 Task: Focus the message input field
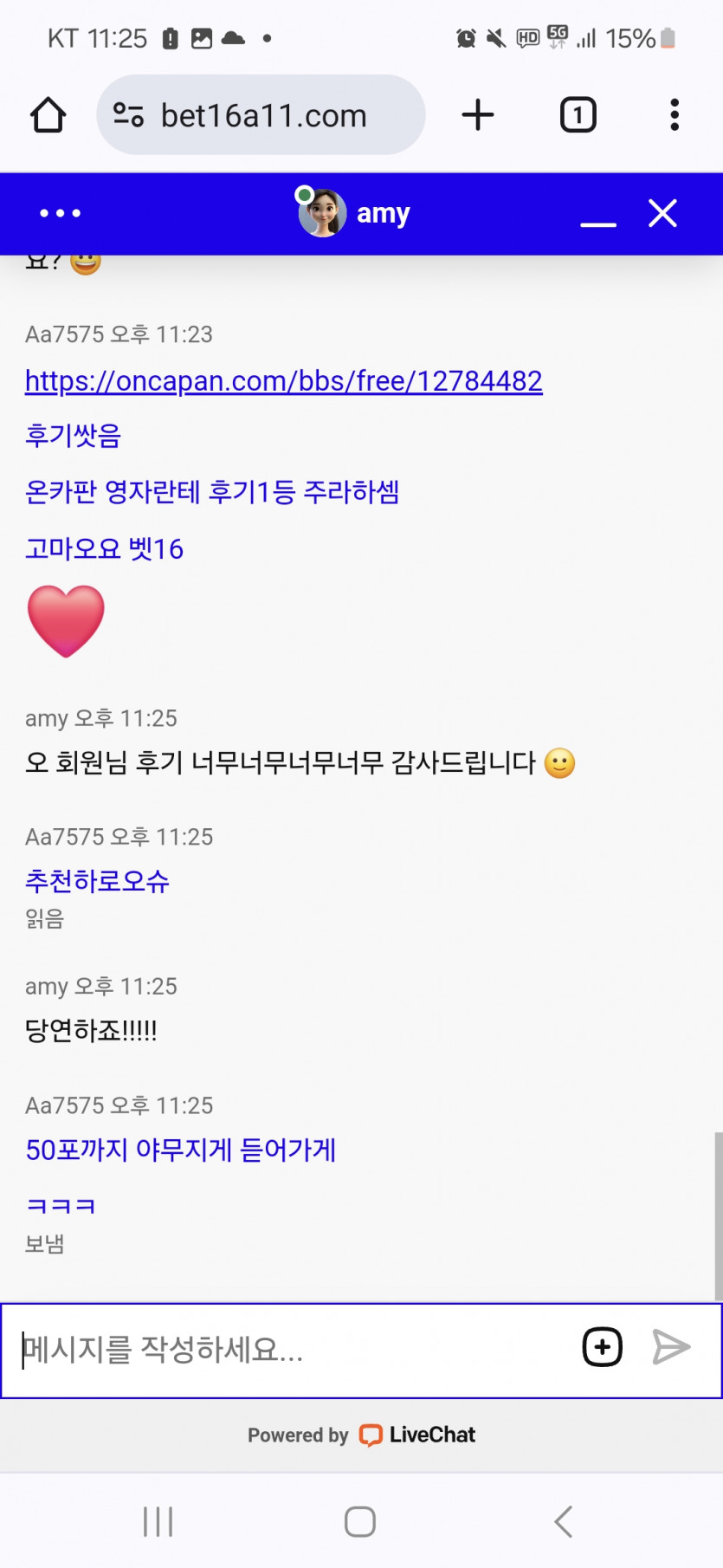click(286, 1349)
